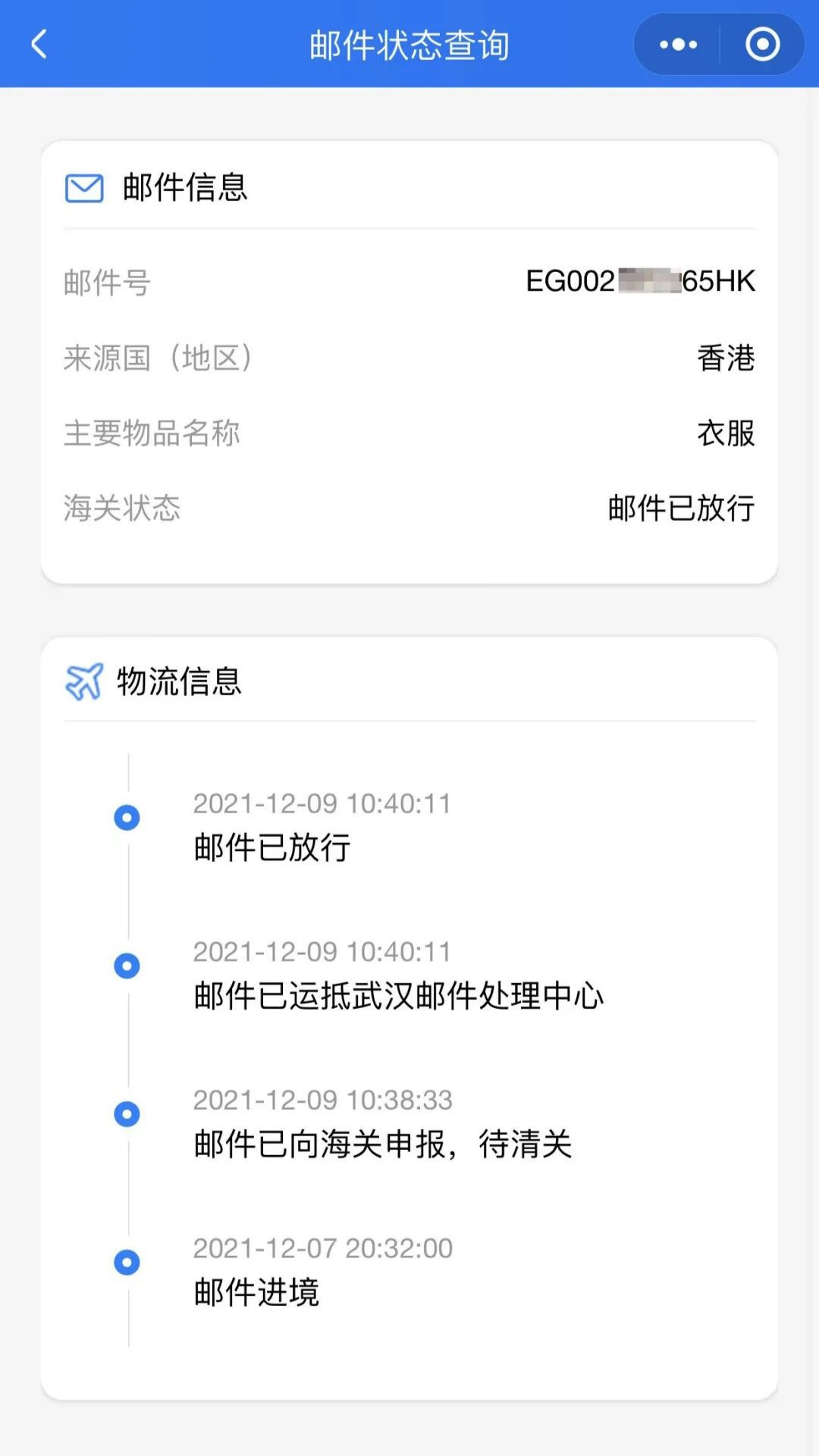Open the mini program three-dot menu

(678, 45)
